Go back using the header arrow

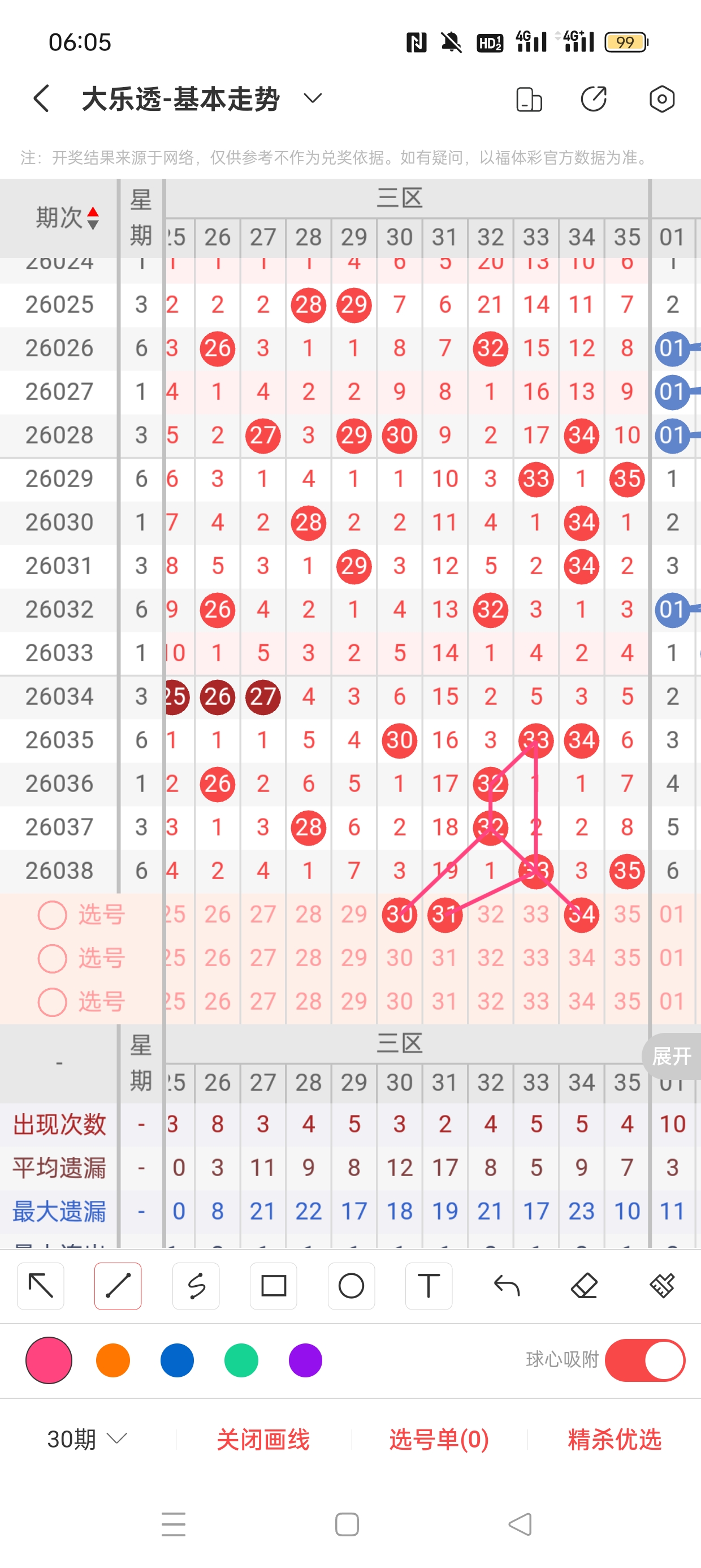pos(41,98)
